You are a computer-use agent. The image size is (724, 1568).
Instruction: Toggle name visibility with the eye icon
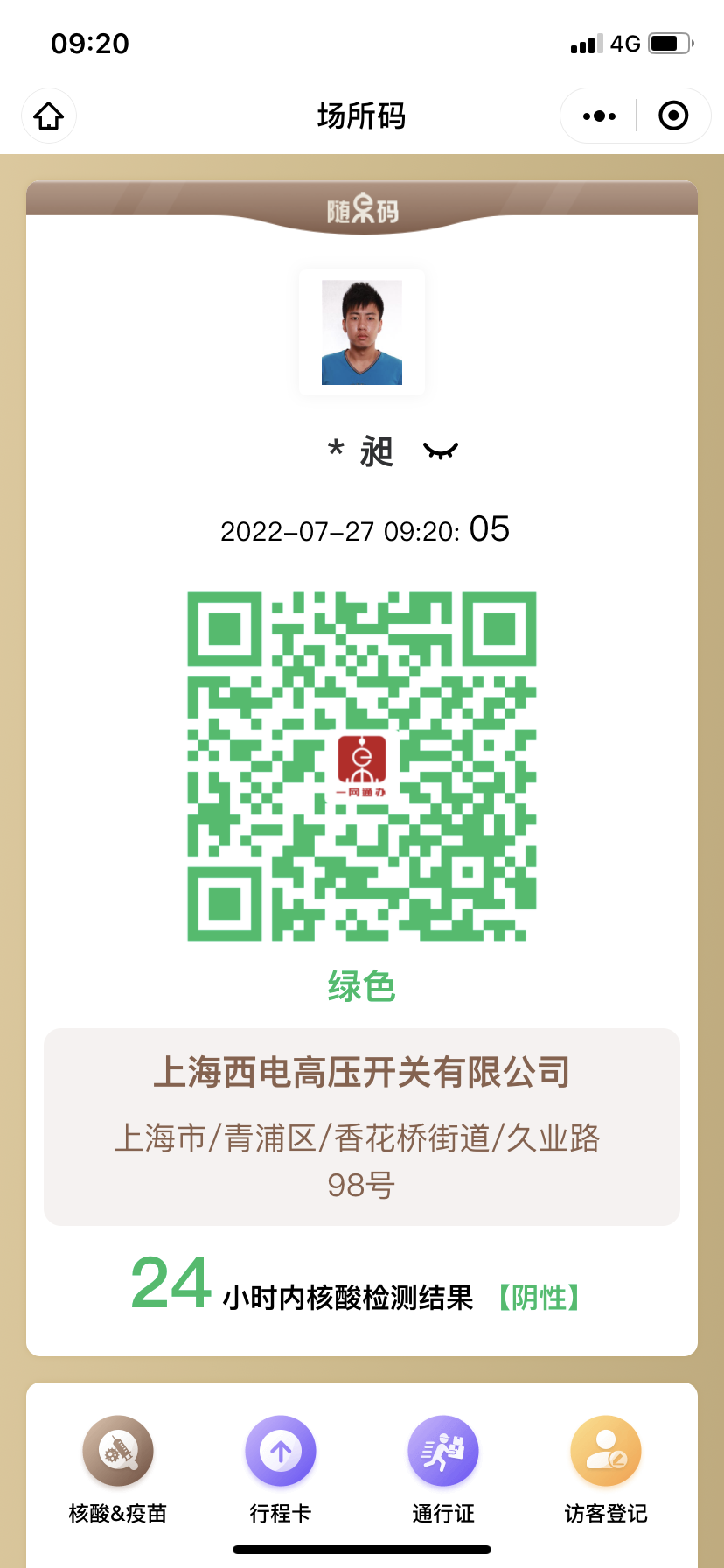click(x=441, y=451)
